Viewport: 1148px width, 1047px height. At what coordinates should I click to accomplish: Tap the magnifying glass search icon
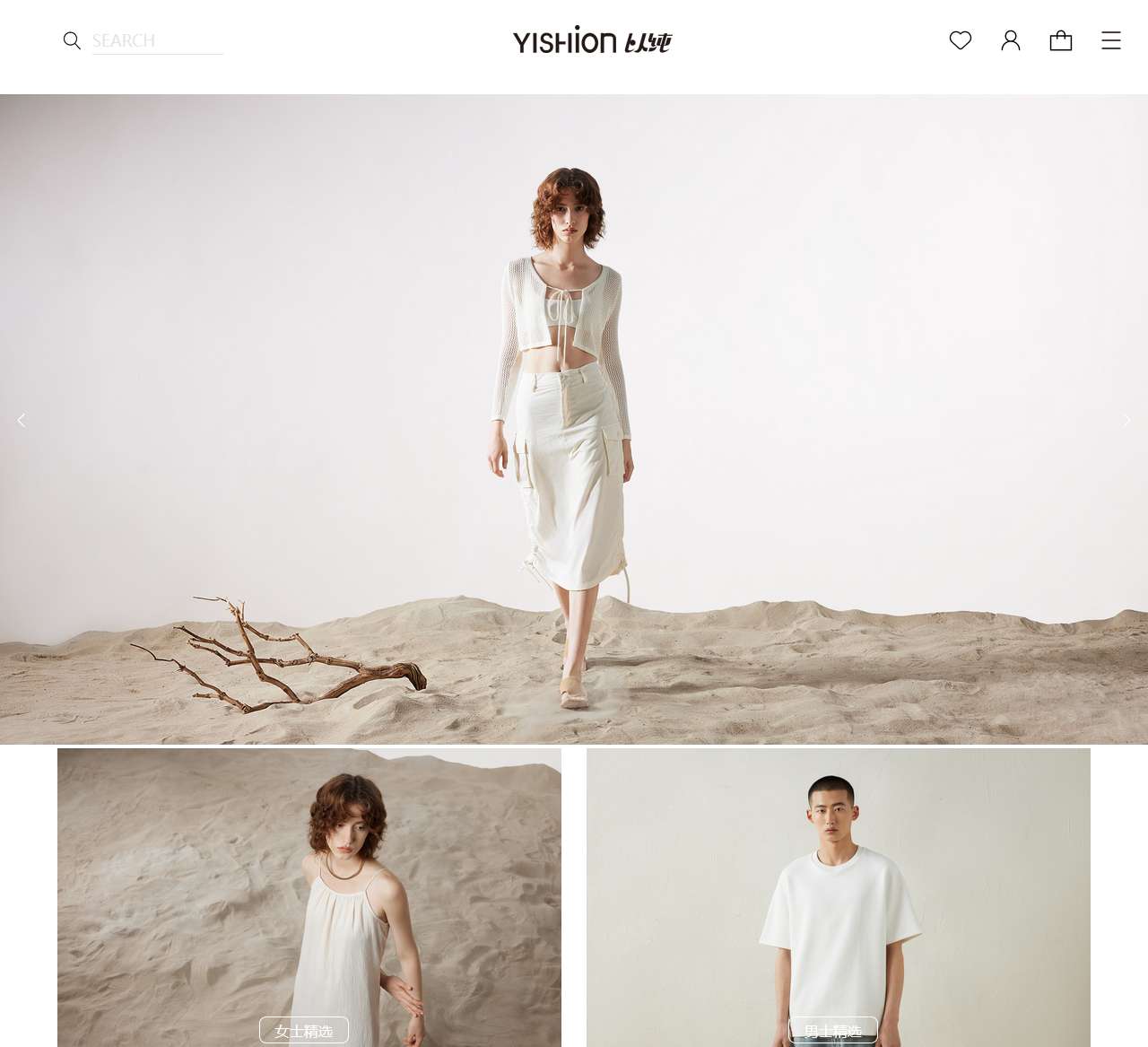72,40
